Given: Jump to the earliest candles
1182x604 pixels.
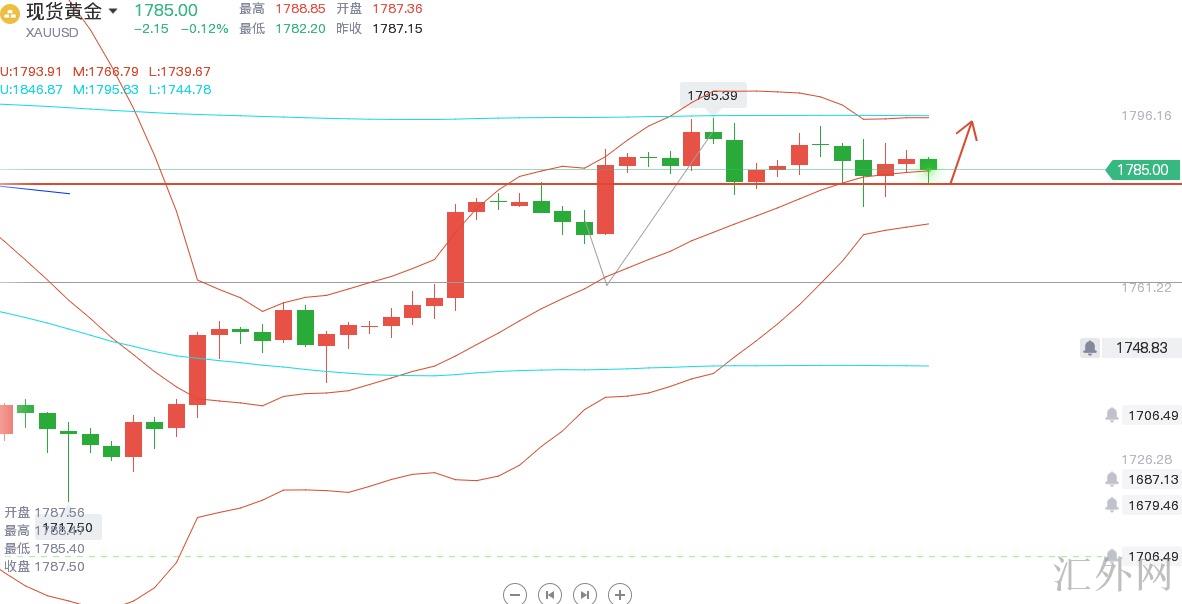Looking at the screenshot, I should pyautogui.click(x=550, y=594).
